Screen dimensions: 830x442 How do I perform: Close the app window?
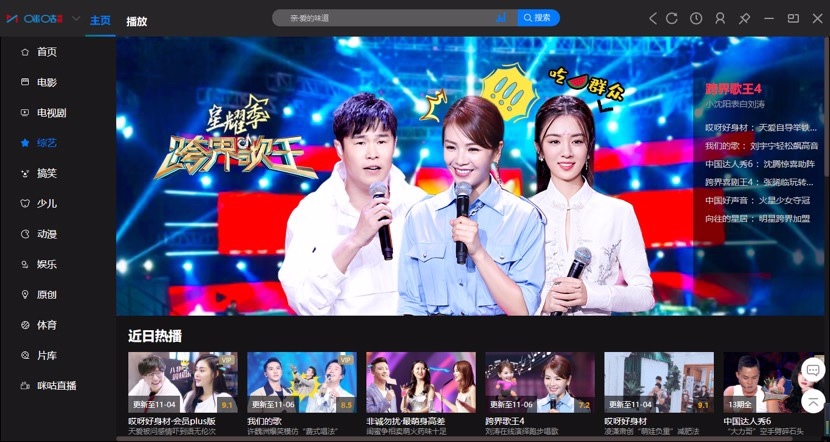coord(817,18)
